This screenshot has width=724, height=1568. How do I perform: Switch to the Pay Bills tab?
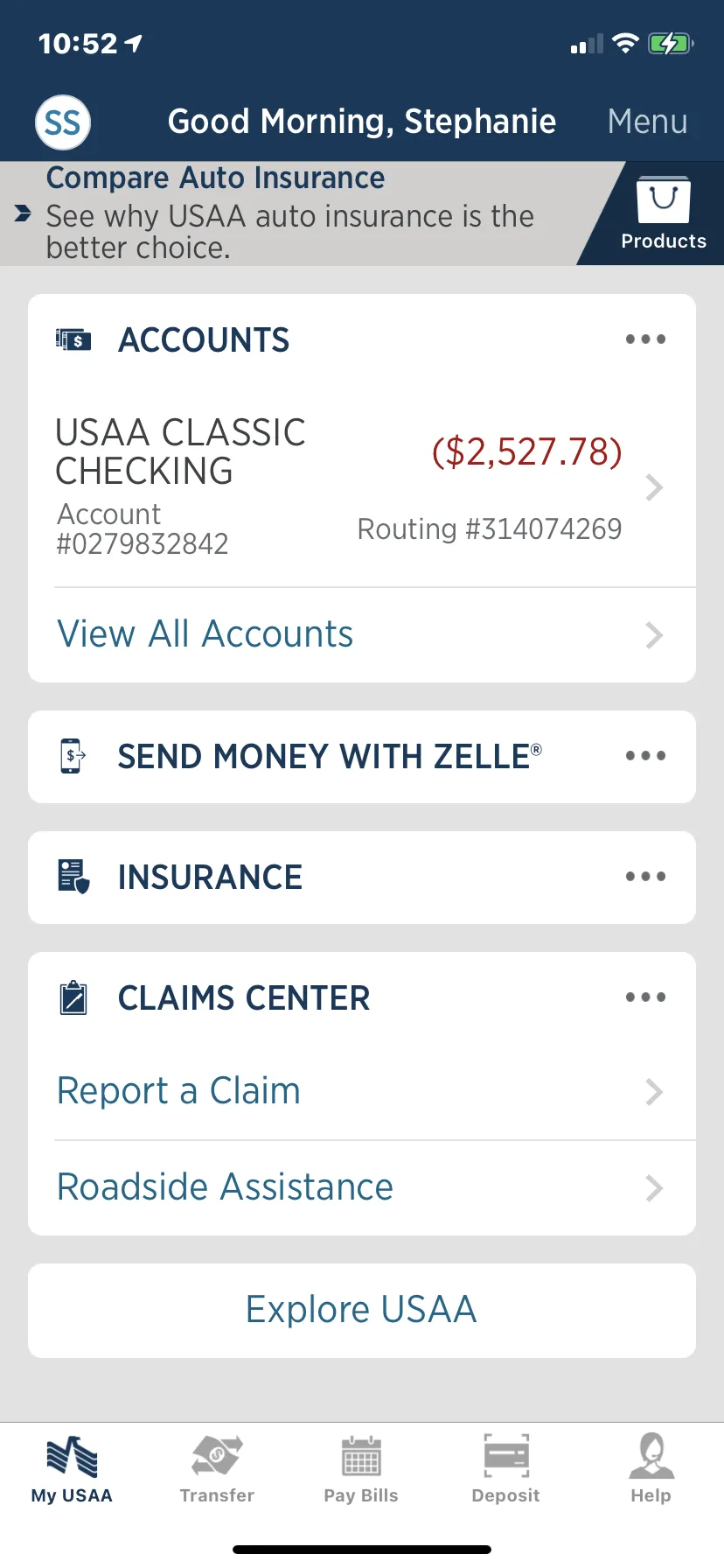(361, 1469)
